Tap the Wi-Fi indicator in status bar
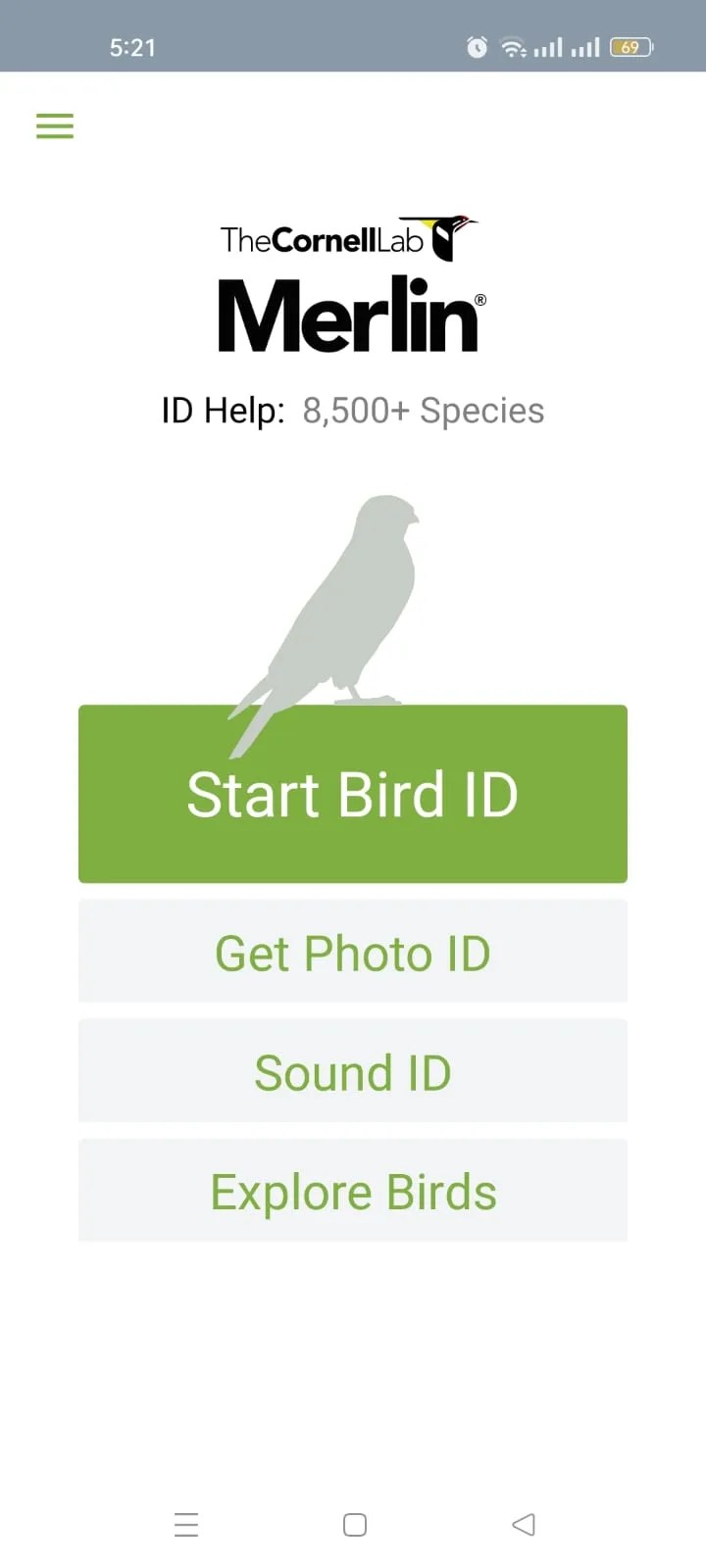The width and height of the screenshot is (706, 1568). coord(514,47)
